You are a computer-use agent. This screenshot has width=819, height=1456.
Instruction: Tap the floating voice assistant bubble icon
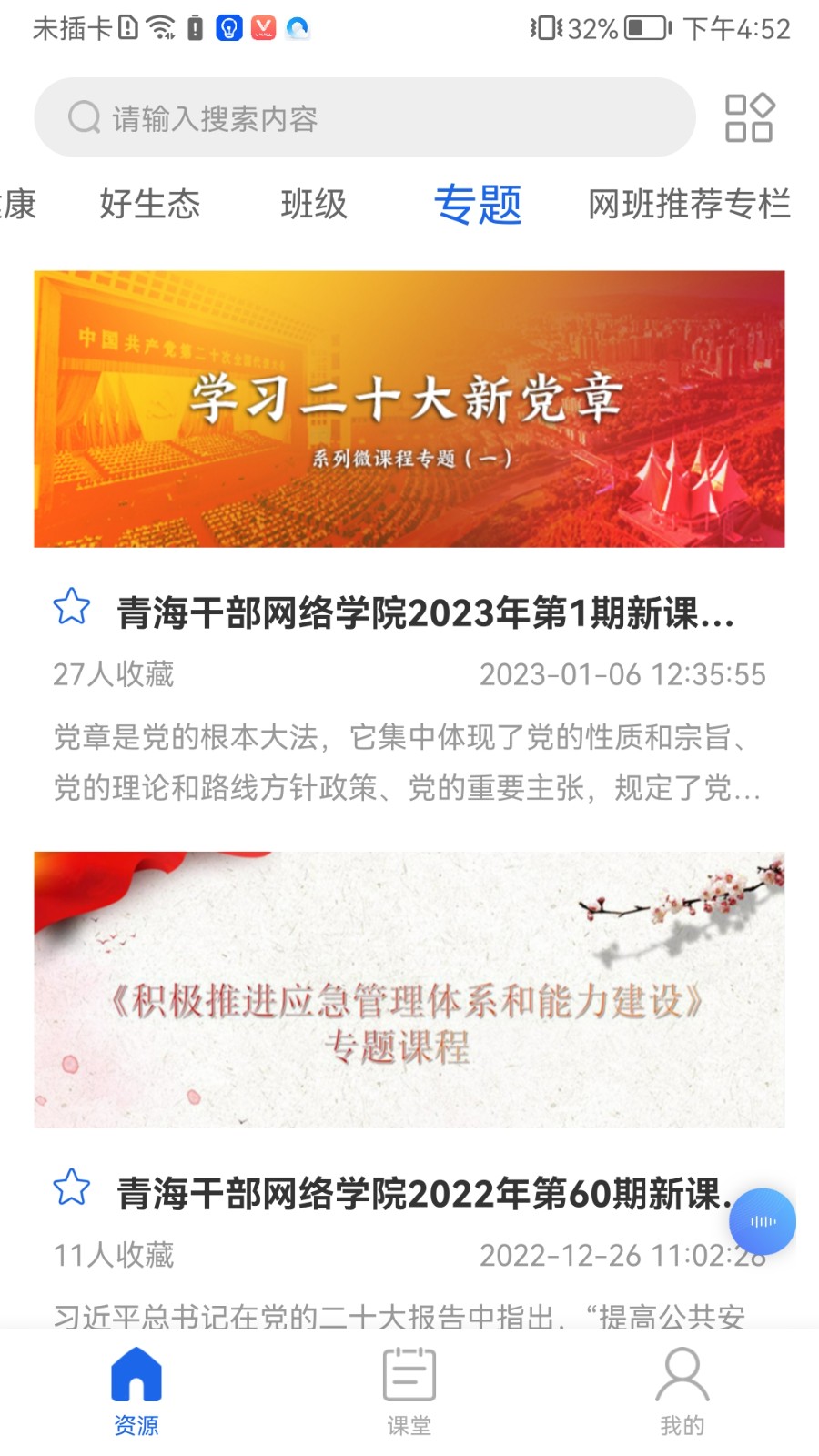tap(761, 1222)
